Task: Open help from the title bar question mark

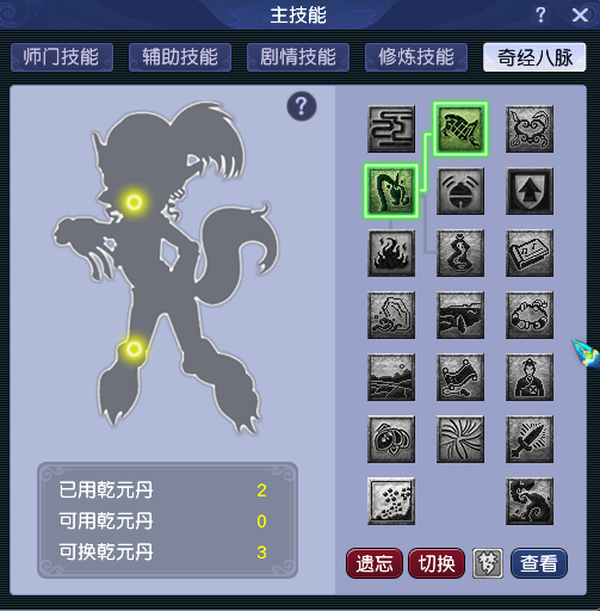Action: coord(541,15)
